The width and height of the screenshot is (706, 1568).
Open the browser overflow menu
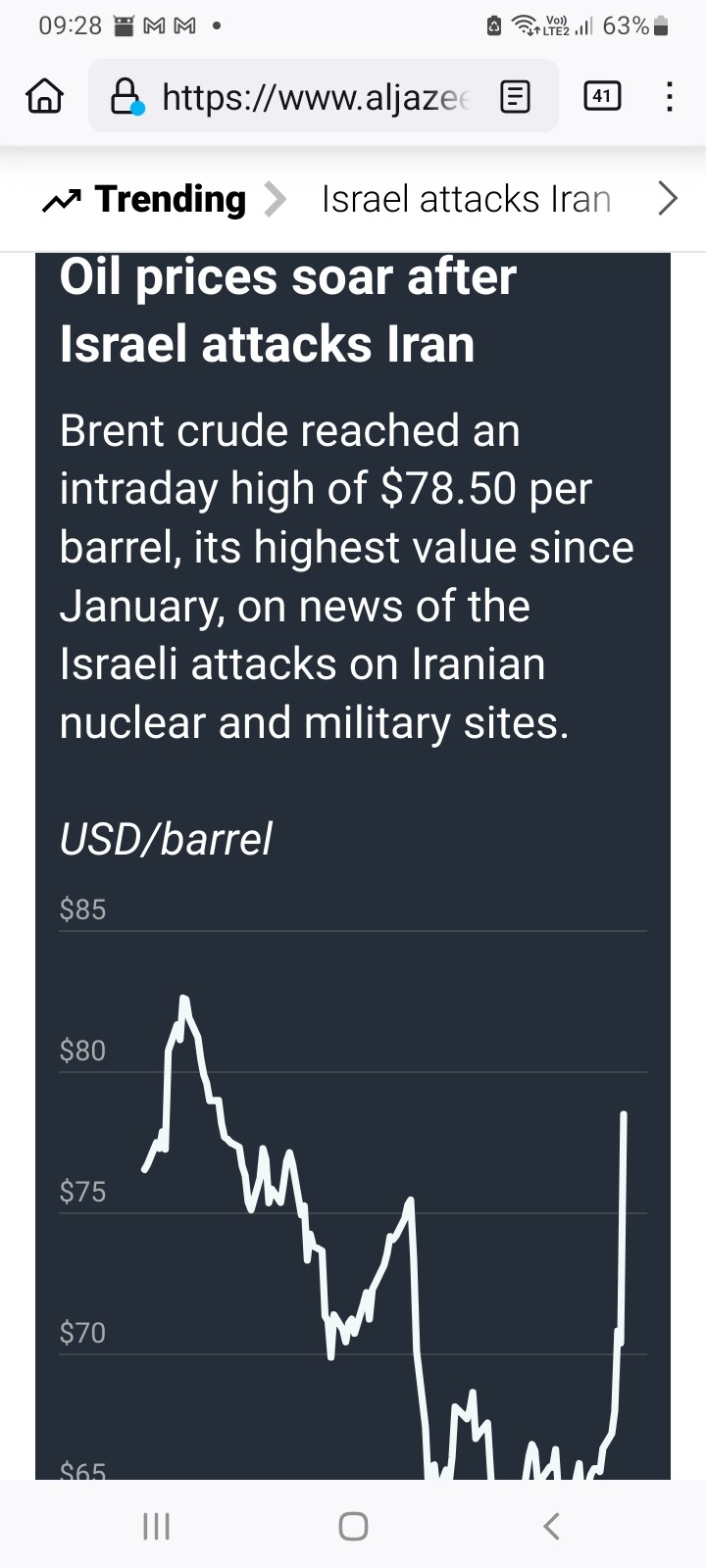point(669,96)
